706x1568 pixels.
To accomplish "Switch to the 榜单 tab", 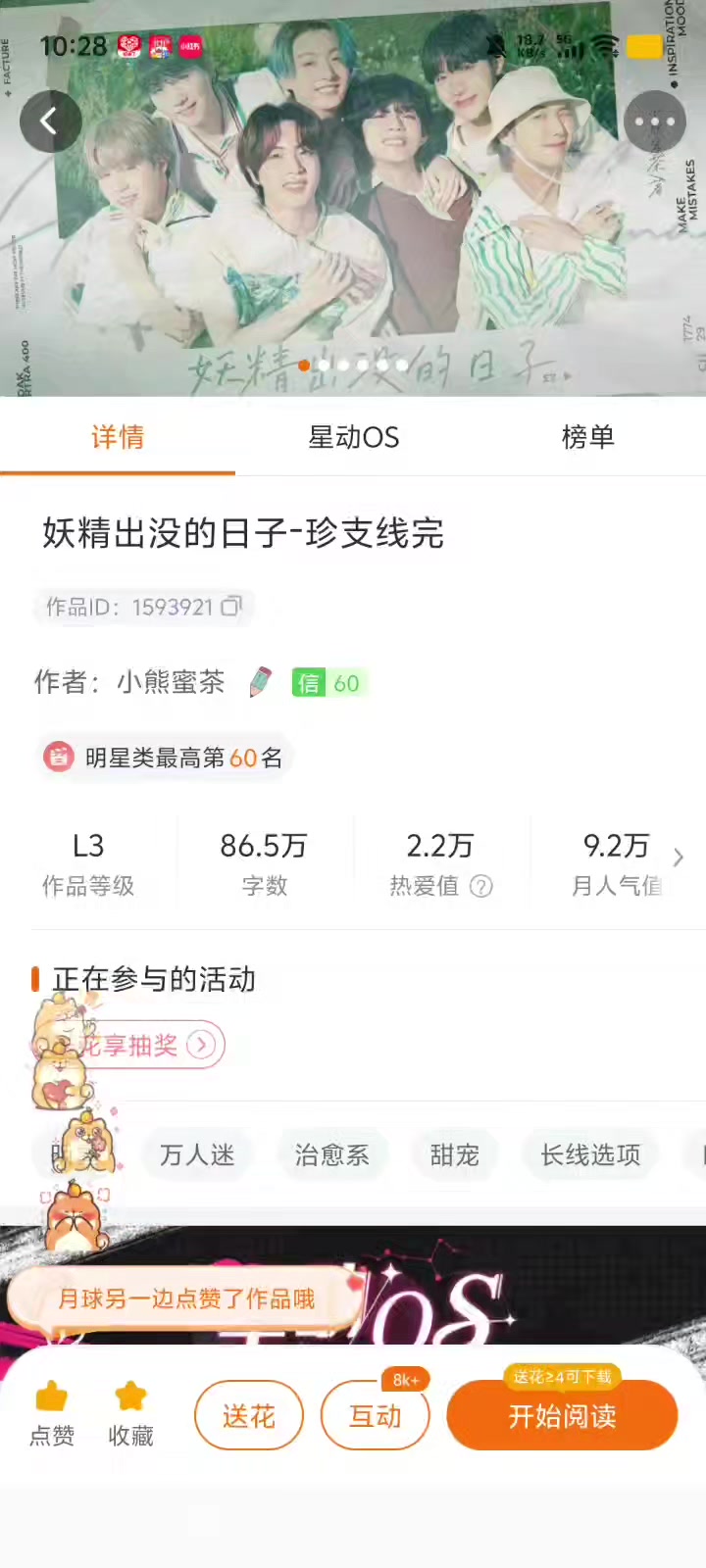I will [587, 438].
